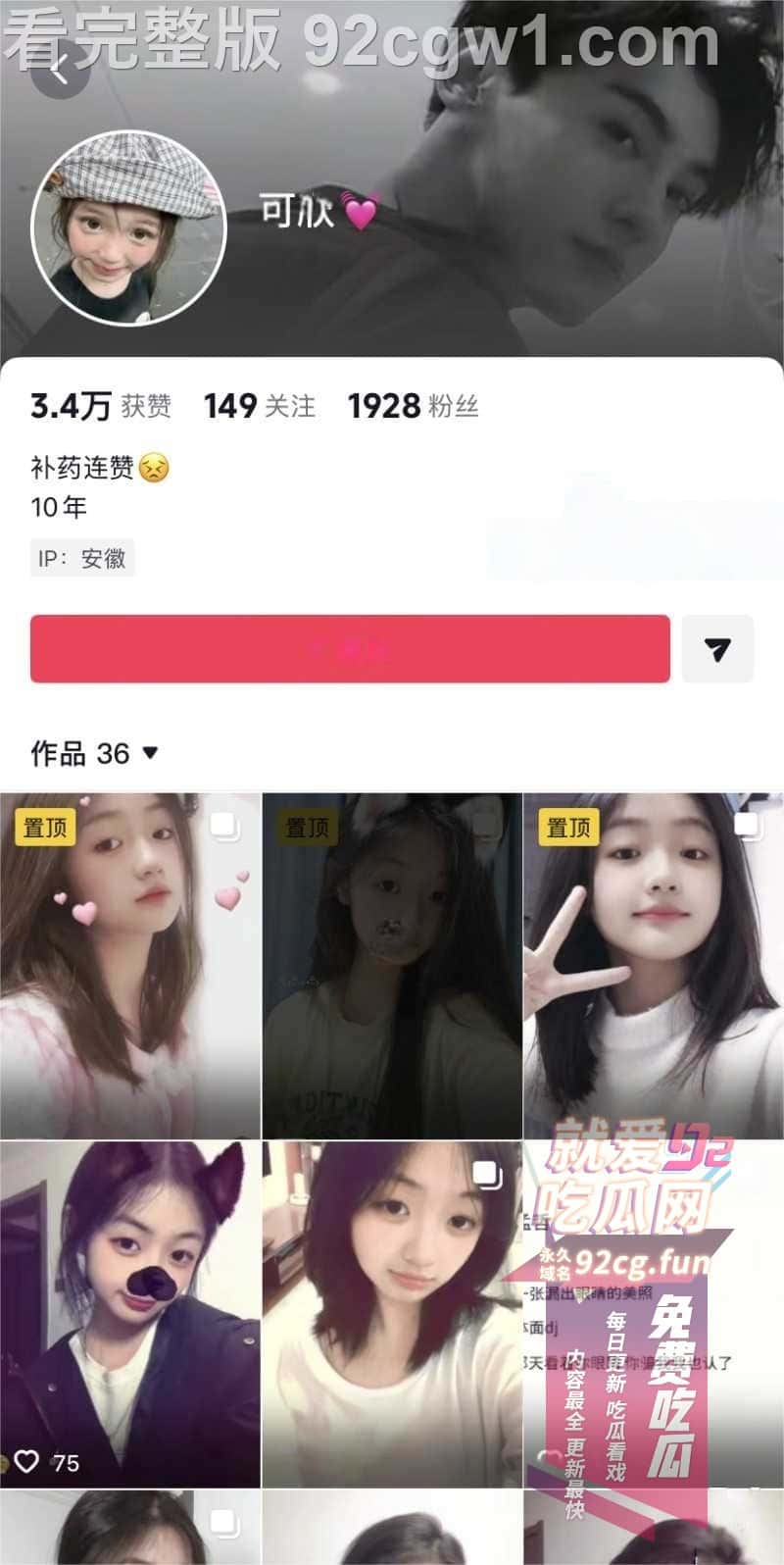This screenshot has height=1565, width=784.
Task: Open 可欣's profile avatar picture
Action: (x=128, y=227)
